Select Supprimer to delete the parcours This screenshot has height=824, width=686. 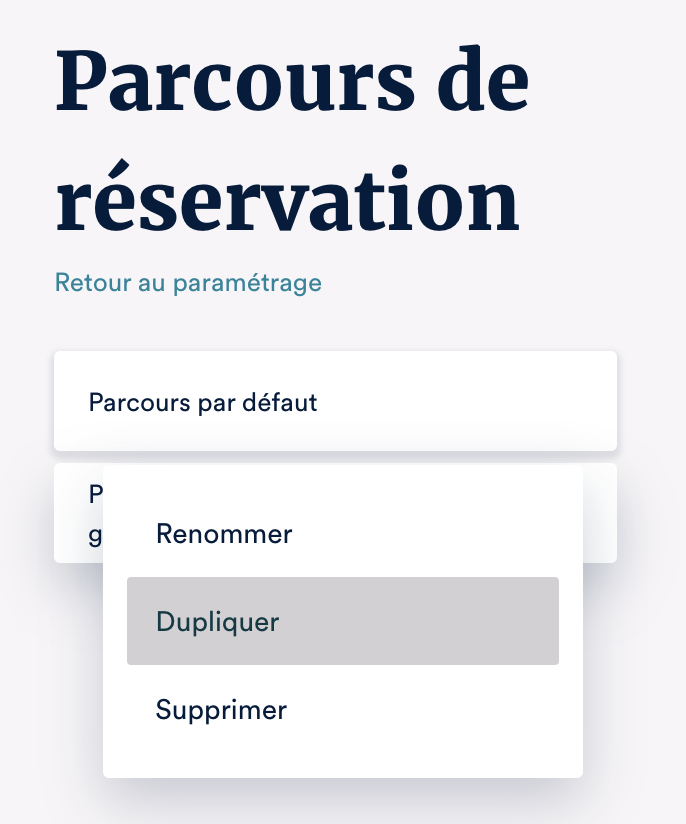tap(221, 710)
